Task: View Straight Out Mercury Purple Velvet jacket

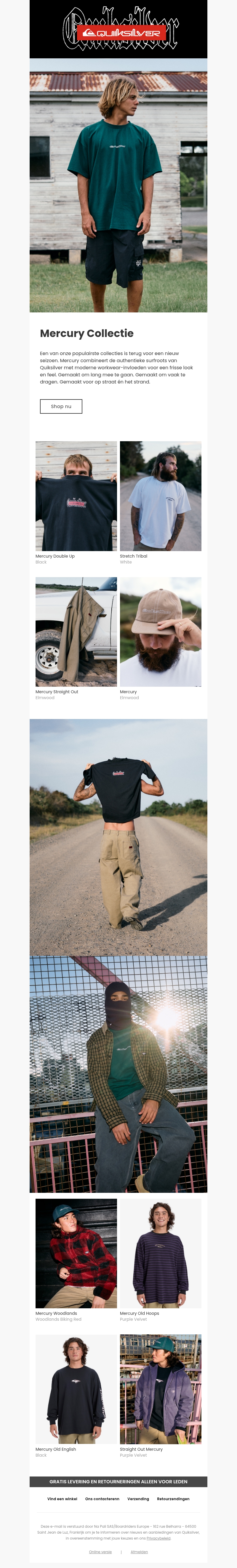Action: (160, 1389)
